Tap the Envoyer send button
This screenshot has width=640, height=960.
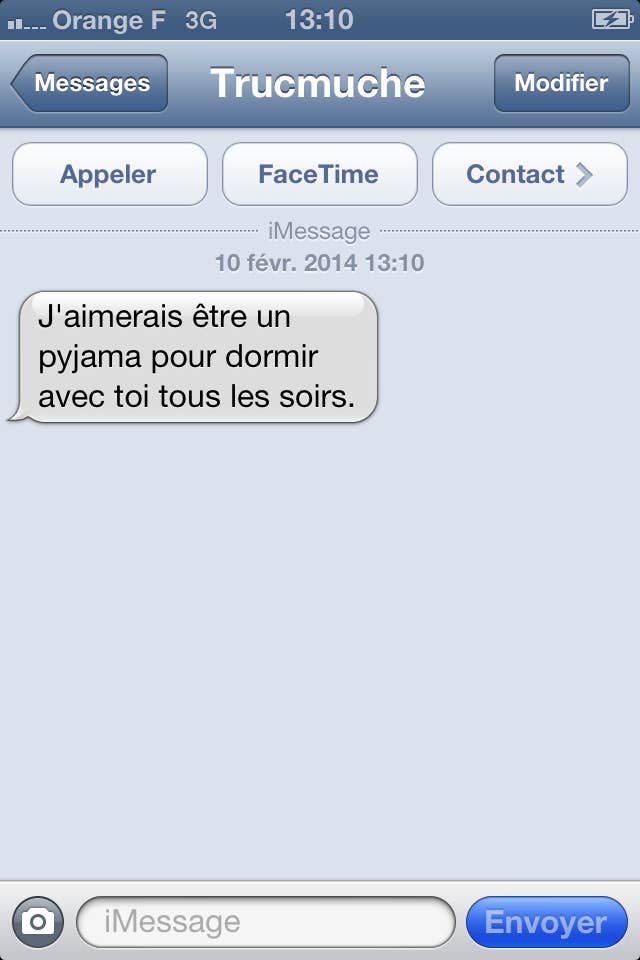546,921
